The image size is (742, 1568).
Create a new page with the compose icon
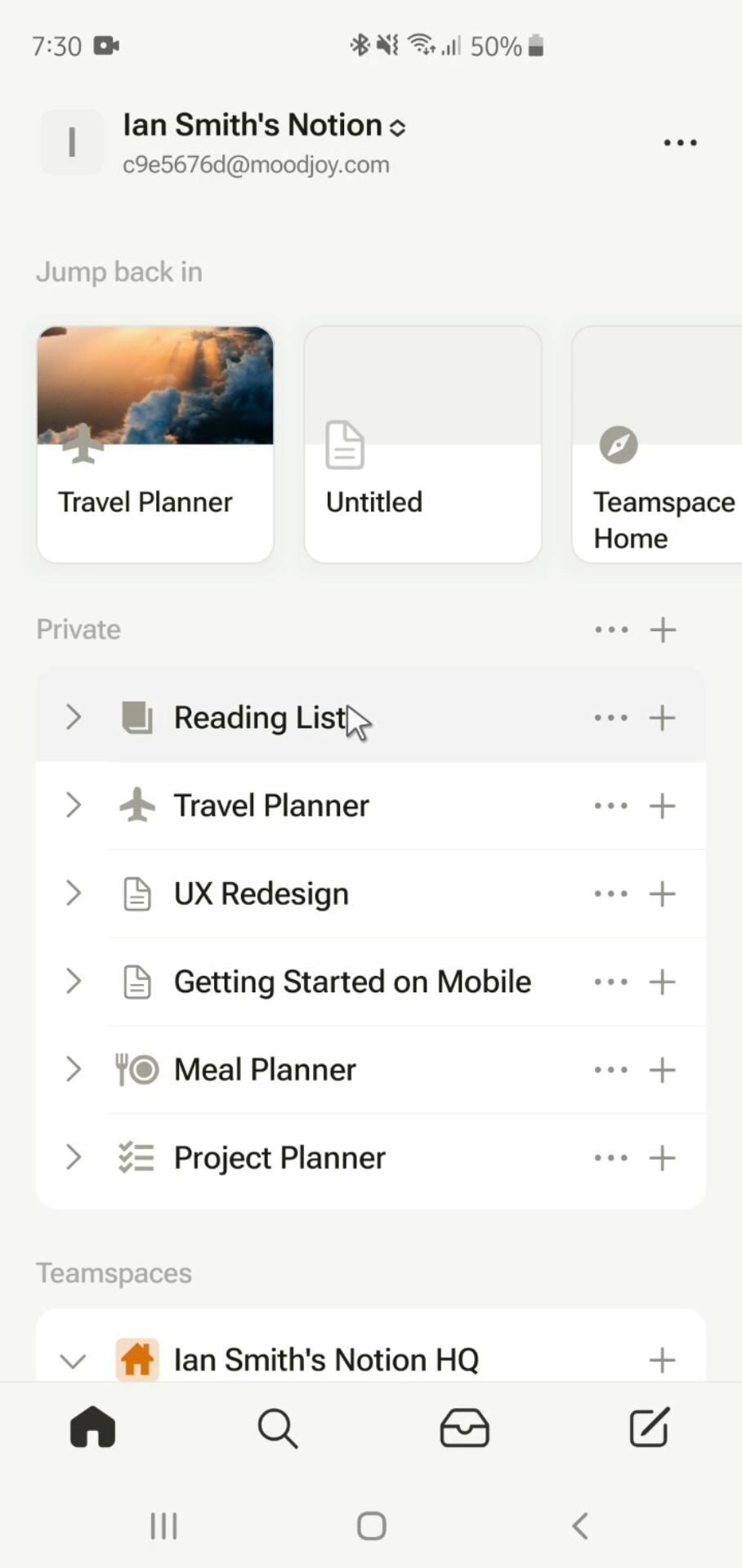coord(650,1428)
